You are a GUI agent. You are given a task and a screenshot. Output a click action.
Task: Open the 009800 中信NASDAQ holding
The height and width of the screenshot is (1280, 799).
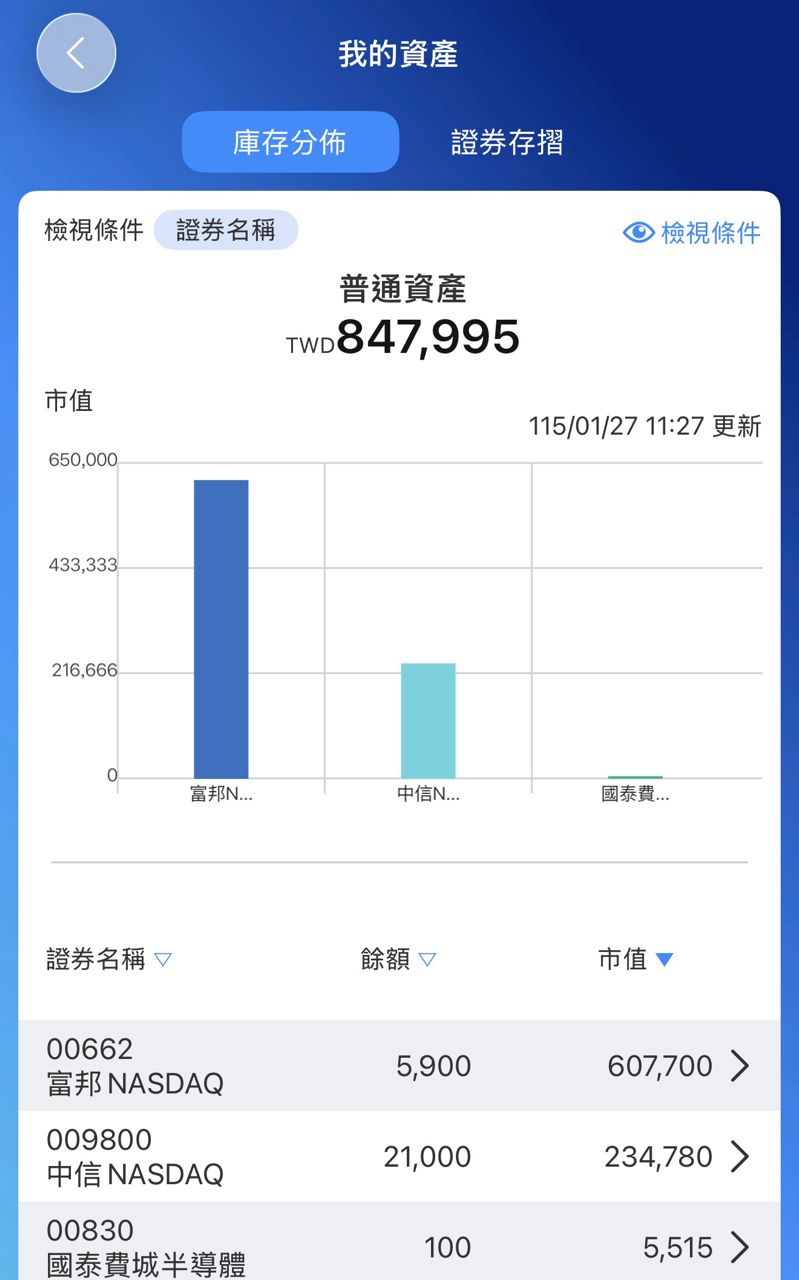(x=398, y=1157)
